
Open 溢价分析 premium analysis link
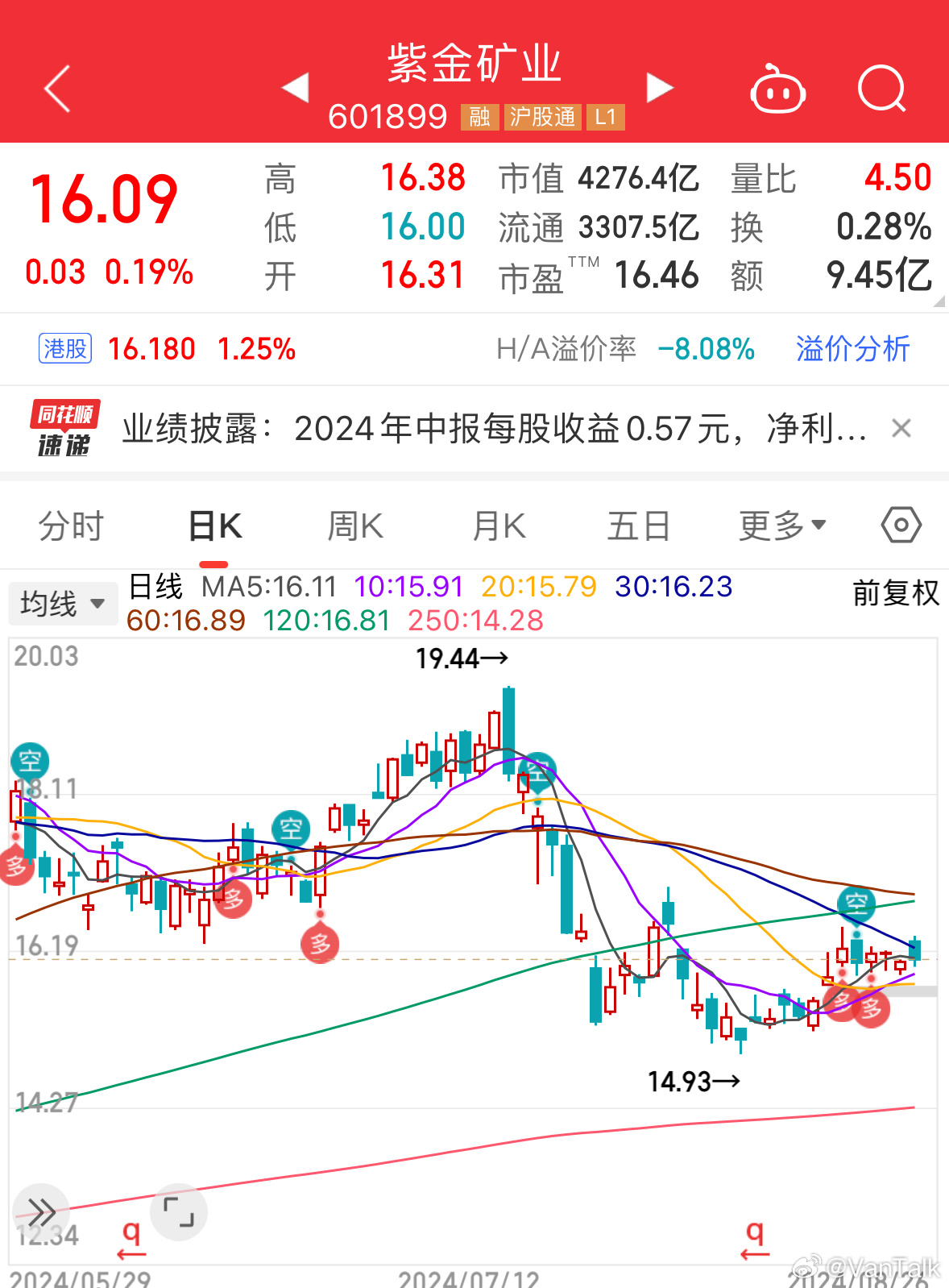pyautogui.click(x=852, y=349)
